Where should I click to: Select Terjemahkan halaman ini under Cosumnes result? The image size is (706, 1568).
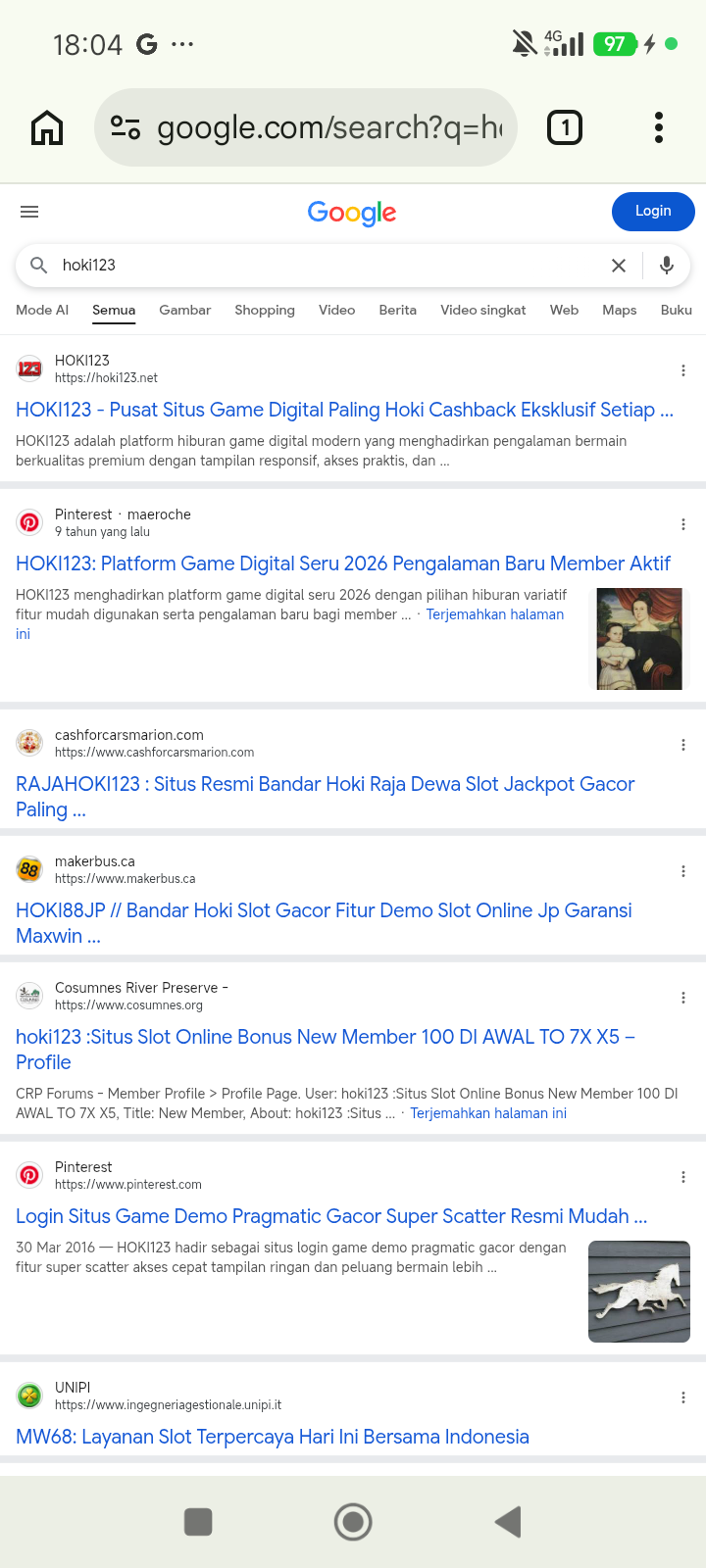(x=488, y=1113)
